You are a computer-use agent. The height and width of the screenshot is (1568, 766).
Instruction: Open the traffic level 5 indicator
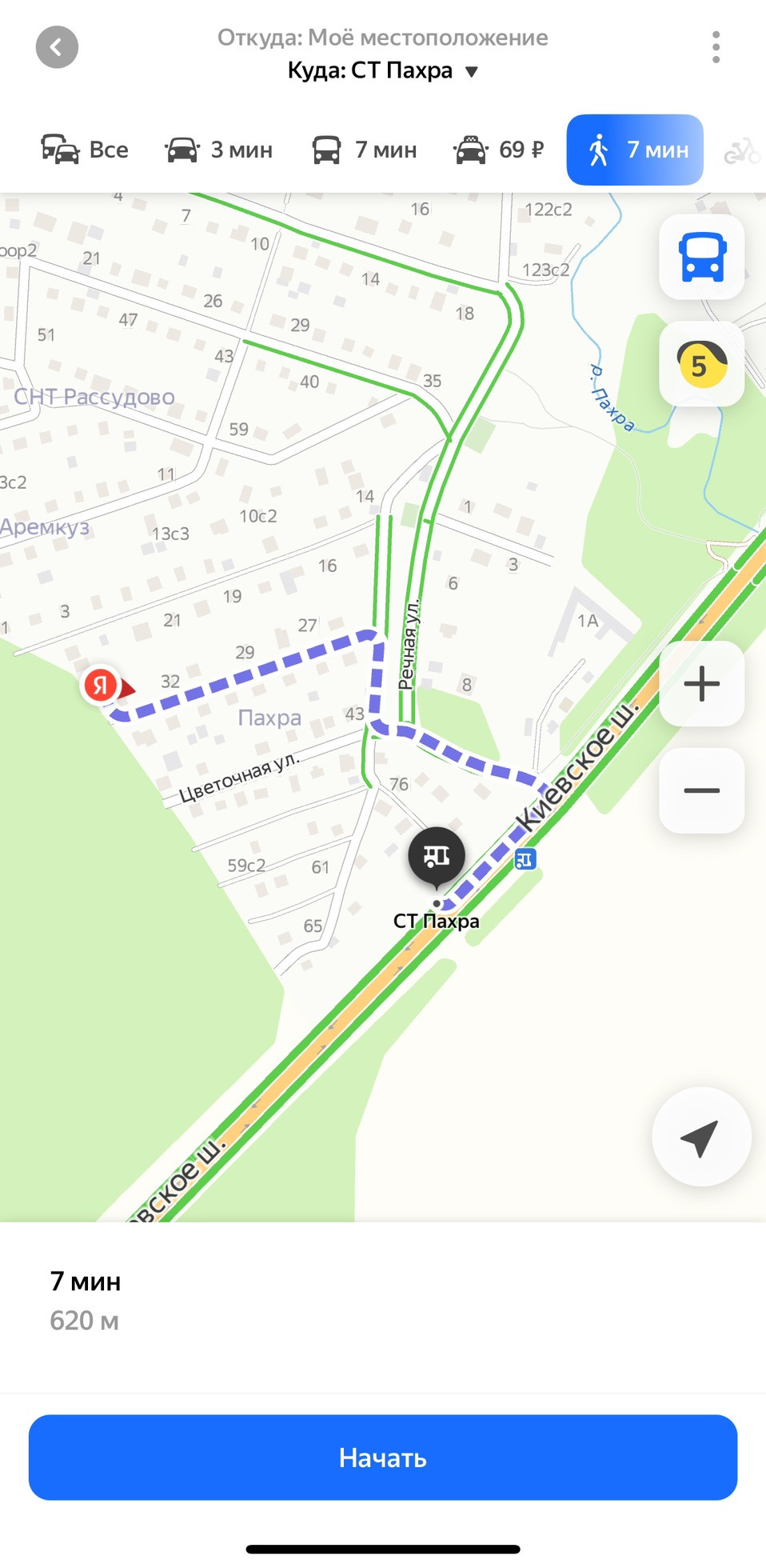pyautogui.click(x=702, y=365)
